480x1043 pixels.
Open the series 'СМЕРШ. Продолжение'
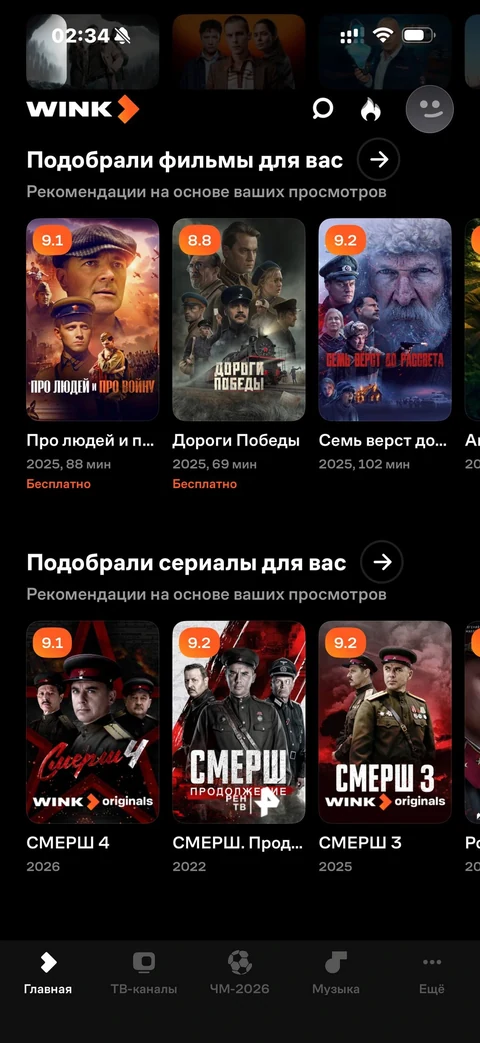click(x=239, y=722)
